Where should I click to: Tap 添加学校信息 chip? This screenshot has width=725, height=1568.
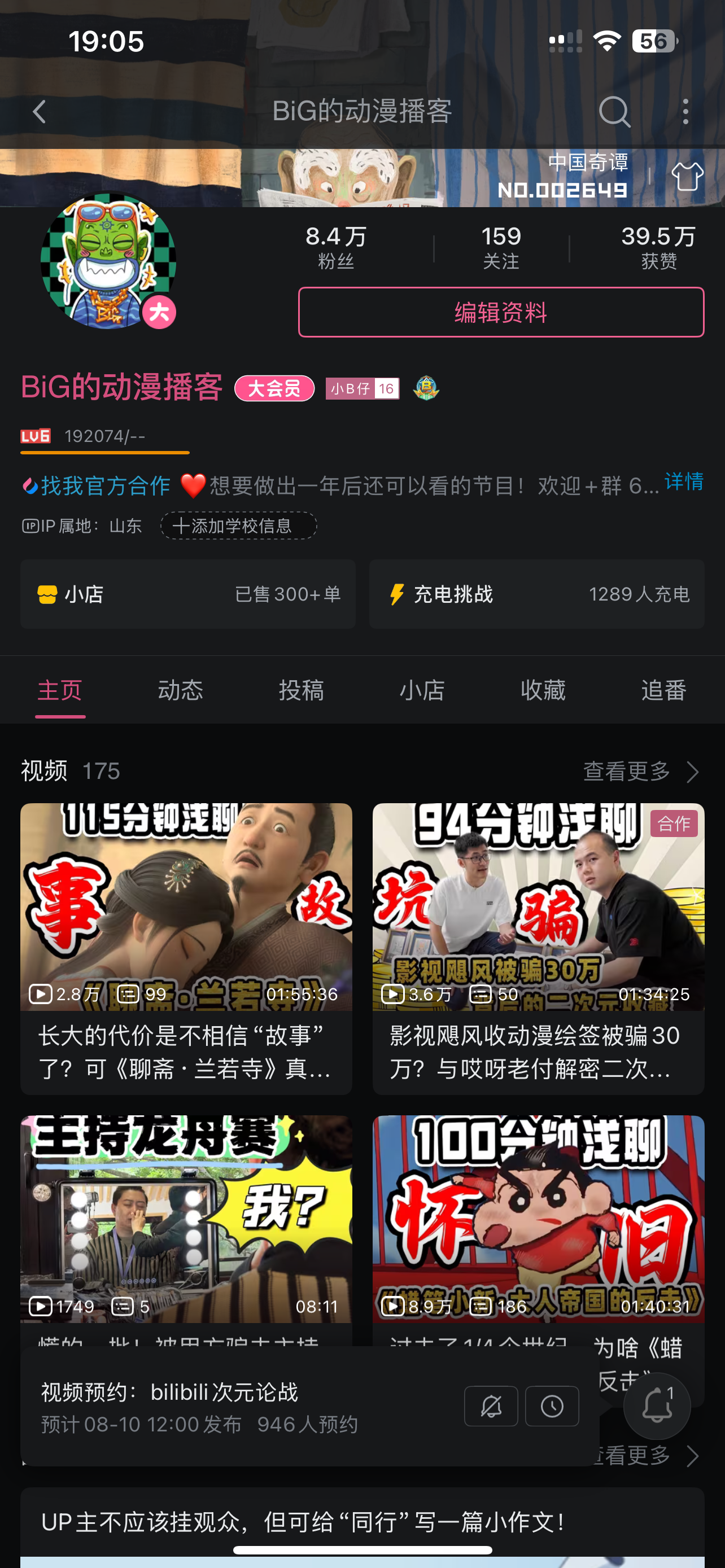coord(239,525)
